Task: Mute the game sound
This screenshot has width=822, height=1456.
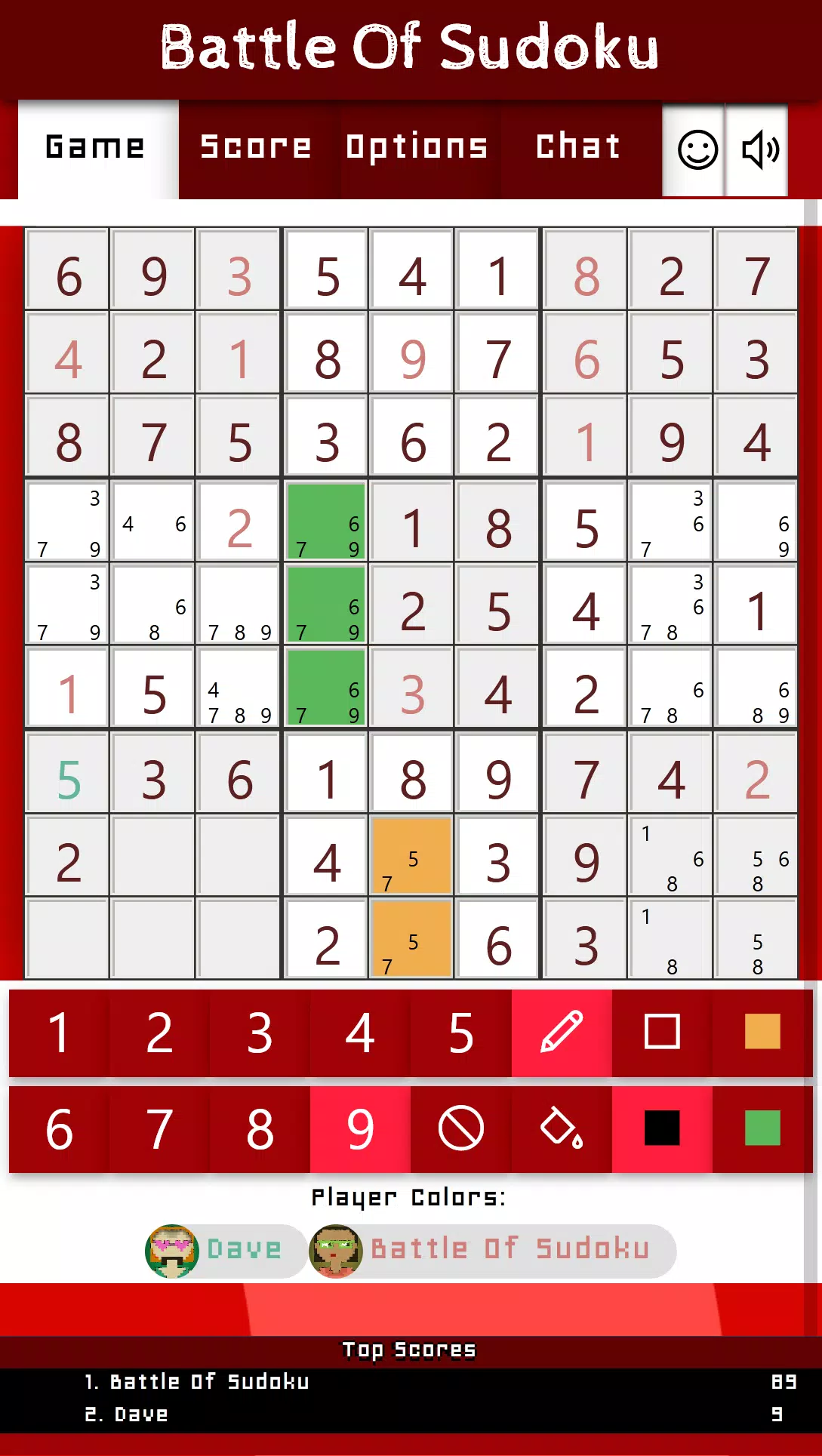Action: (759, 149)
